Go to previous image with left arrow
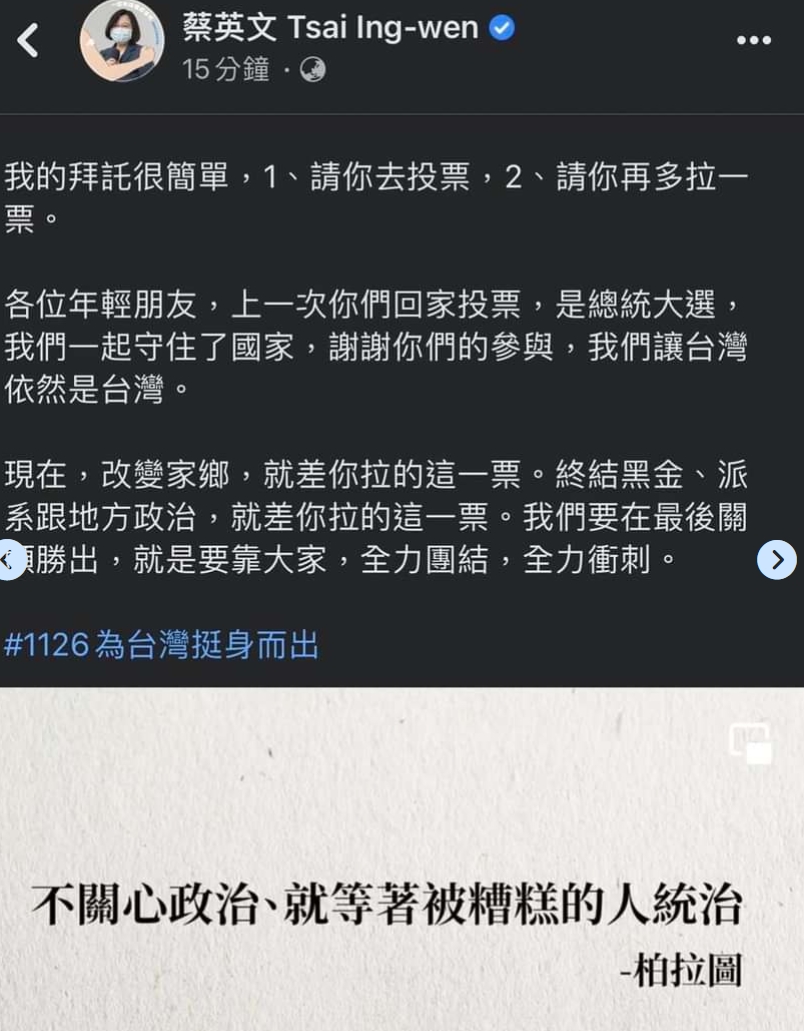Viewport: 804px width, 1031px height. [8, 560]
